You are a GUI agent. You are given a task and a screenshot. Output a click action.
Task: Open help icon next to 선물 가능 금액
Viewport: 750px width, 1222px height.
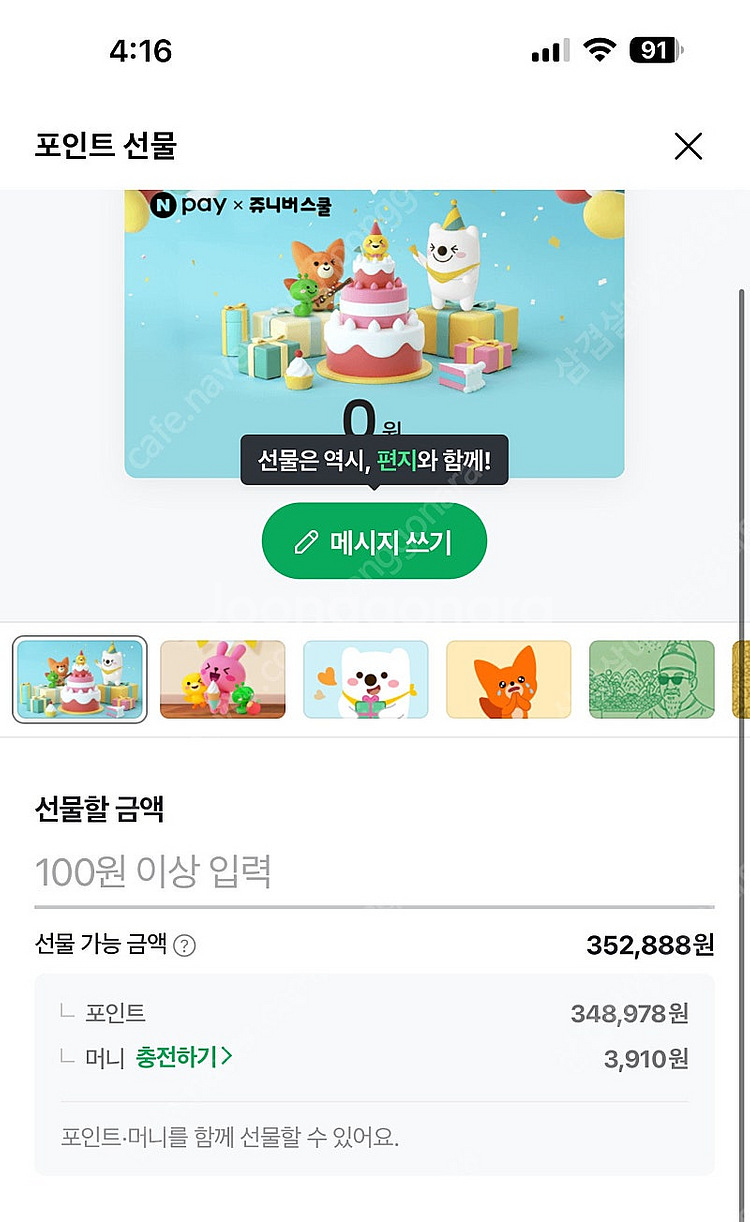[184, 946]
